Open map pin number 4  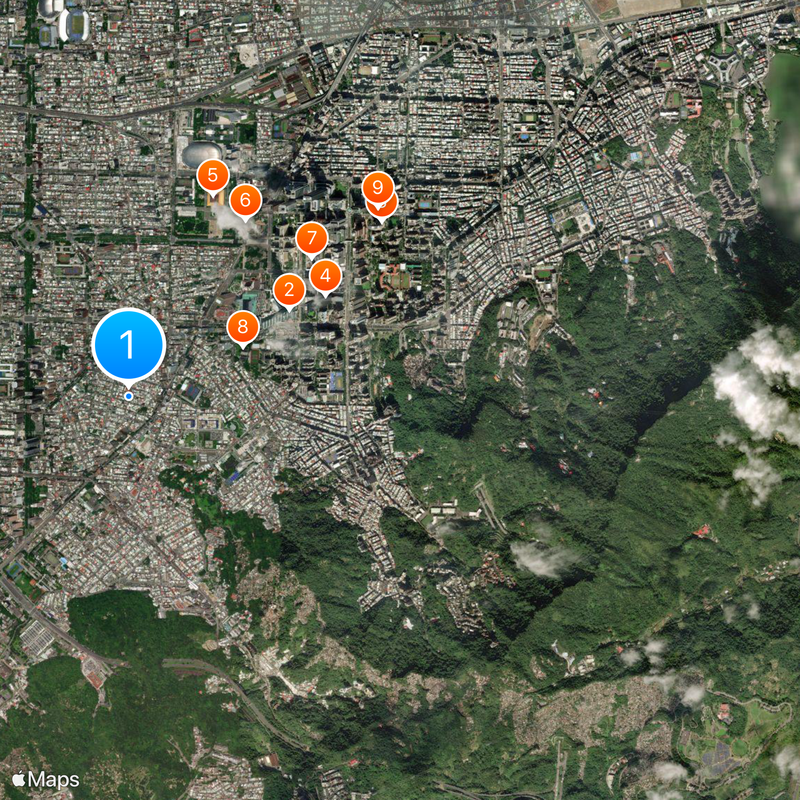pos(325,275)
